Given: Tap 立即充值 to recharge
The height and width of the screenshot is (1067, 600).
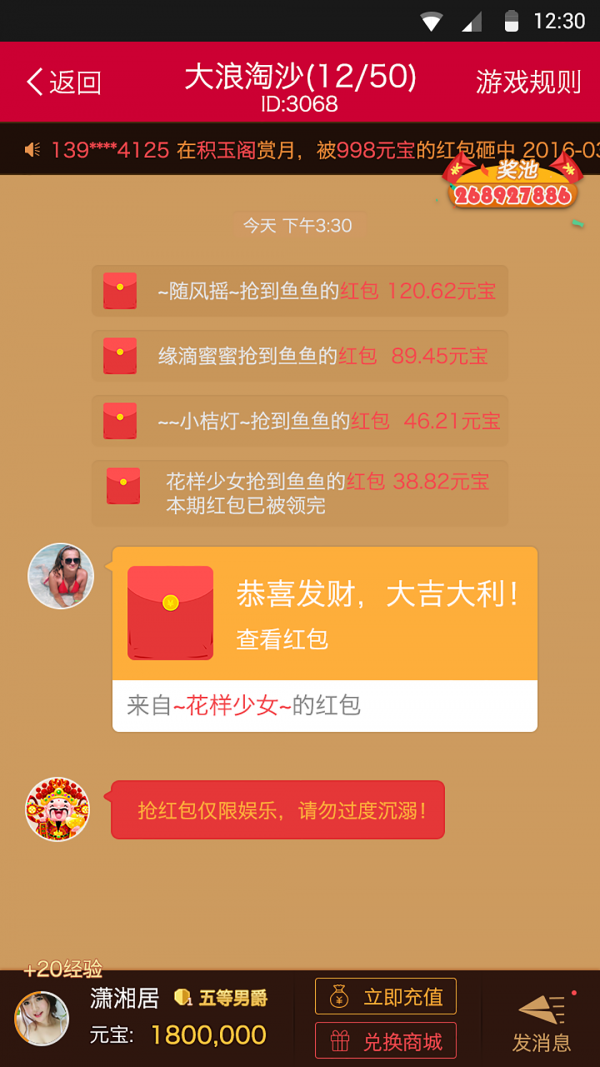Looking at the screenshot, I should 386,996.
